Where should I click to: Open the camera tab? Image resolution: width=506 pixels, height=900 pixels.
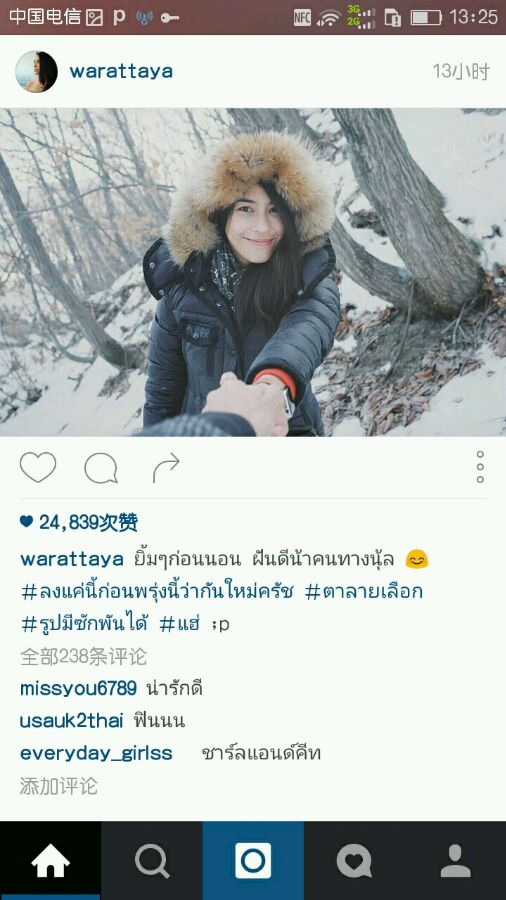pyautogui.click(x=253, y=860)
